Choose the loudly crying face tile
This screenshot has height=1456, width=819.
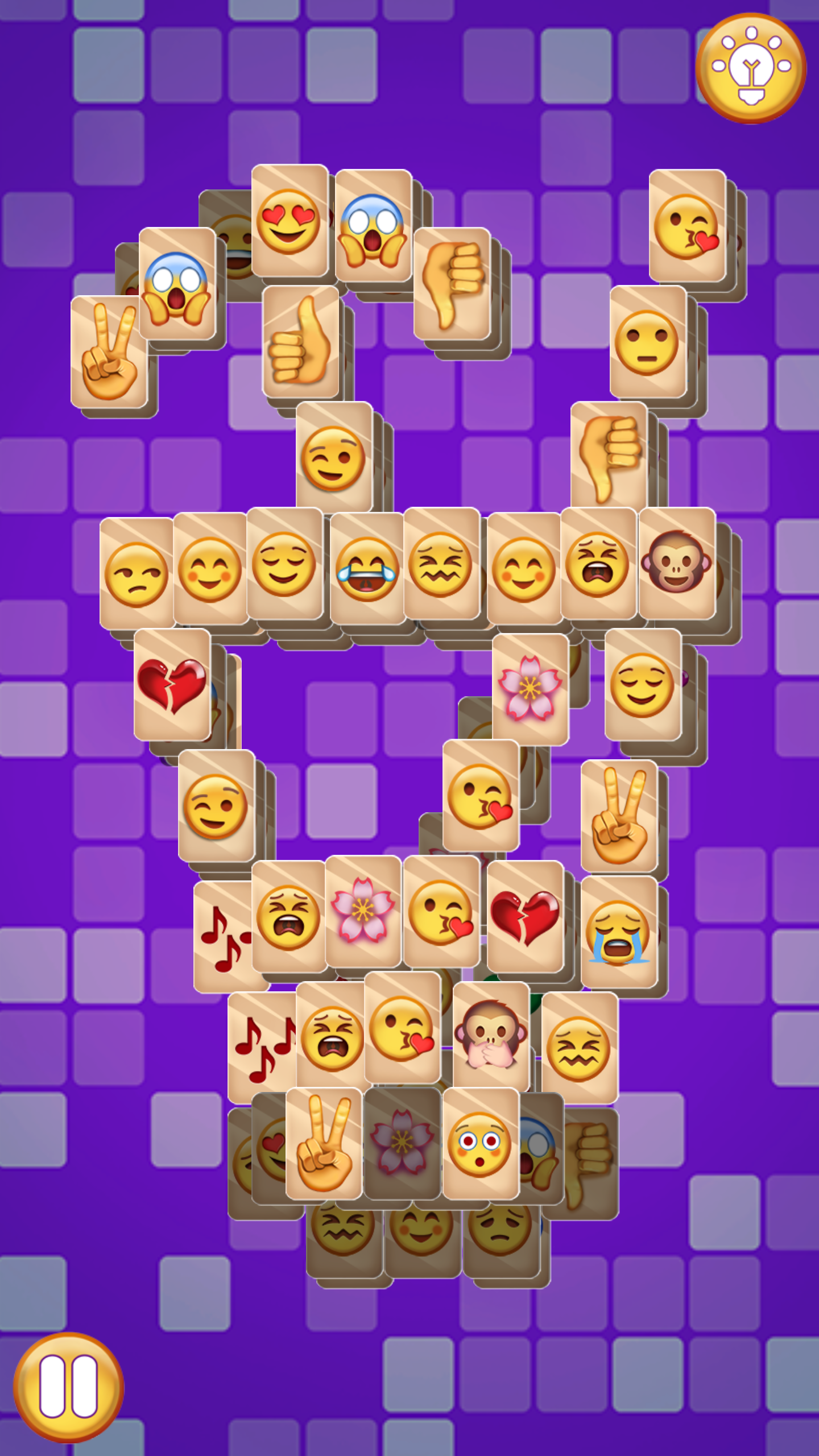[x=619, y=932]
